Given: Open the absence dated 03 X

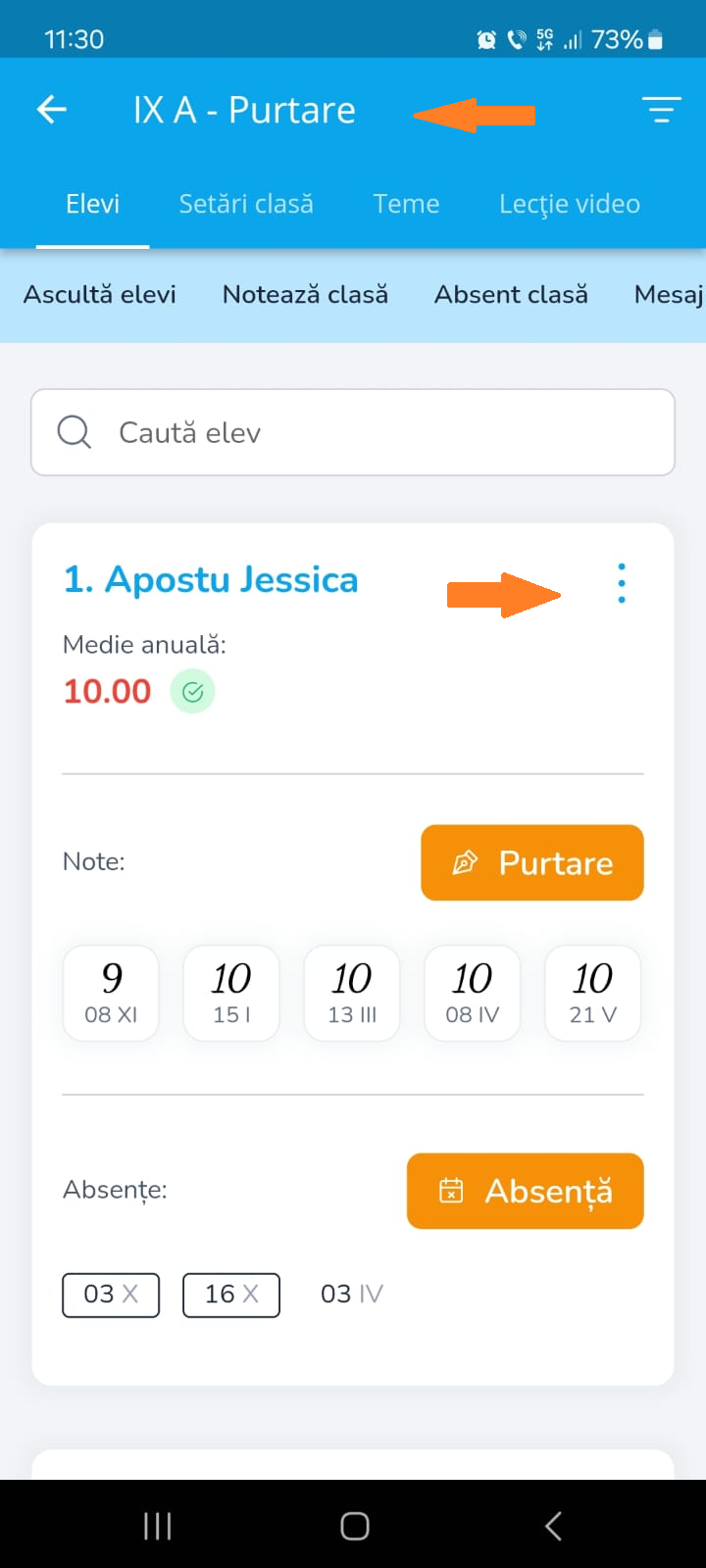Looking at the screenshot, I should click(111, 1295).
